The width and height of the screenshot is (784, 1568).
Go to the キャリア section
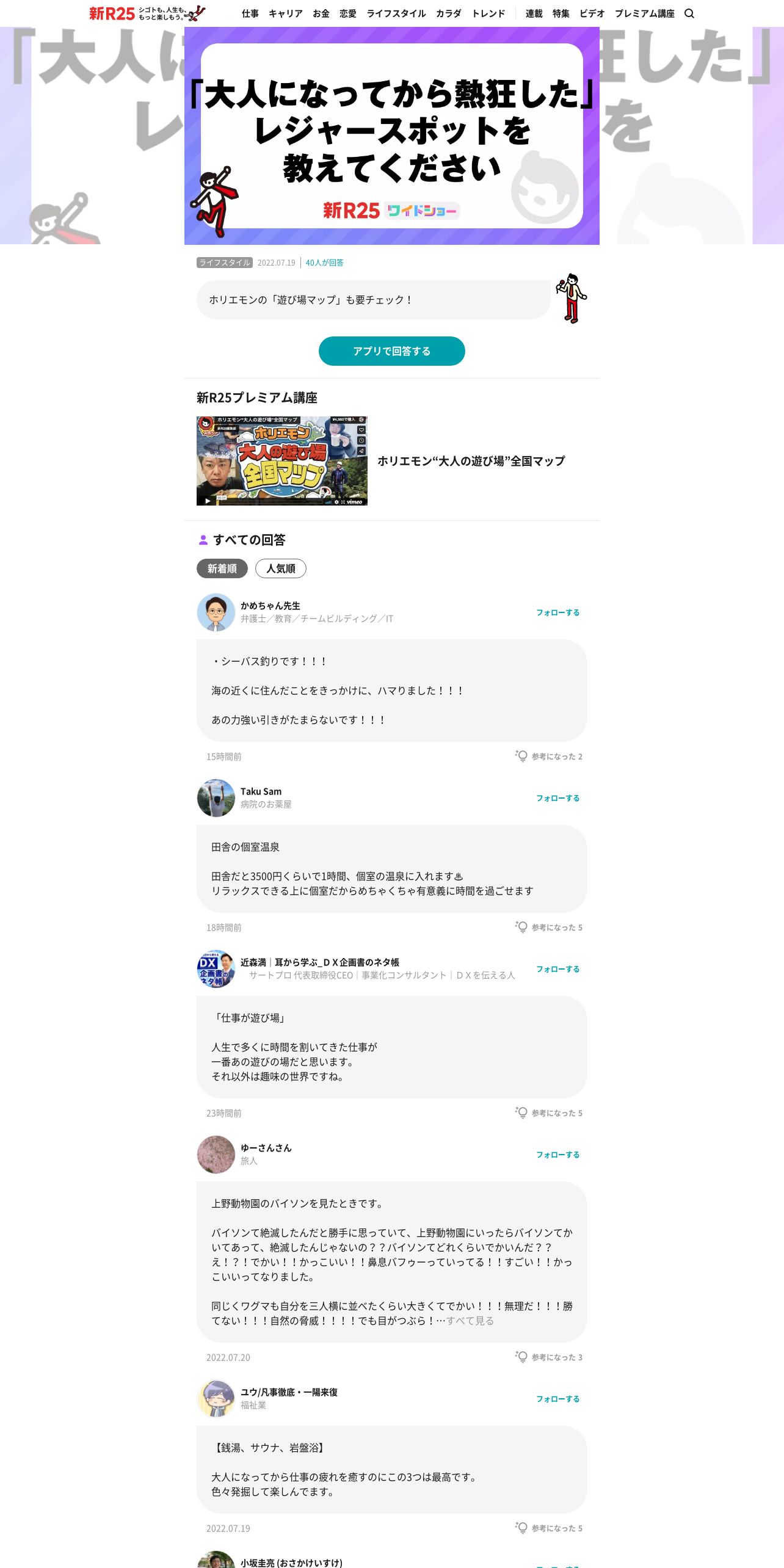tap(286, 13)
